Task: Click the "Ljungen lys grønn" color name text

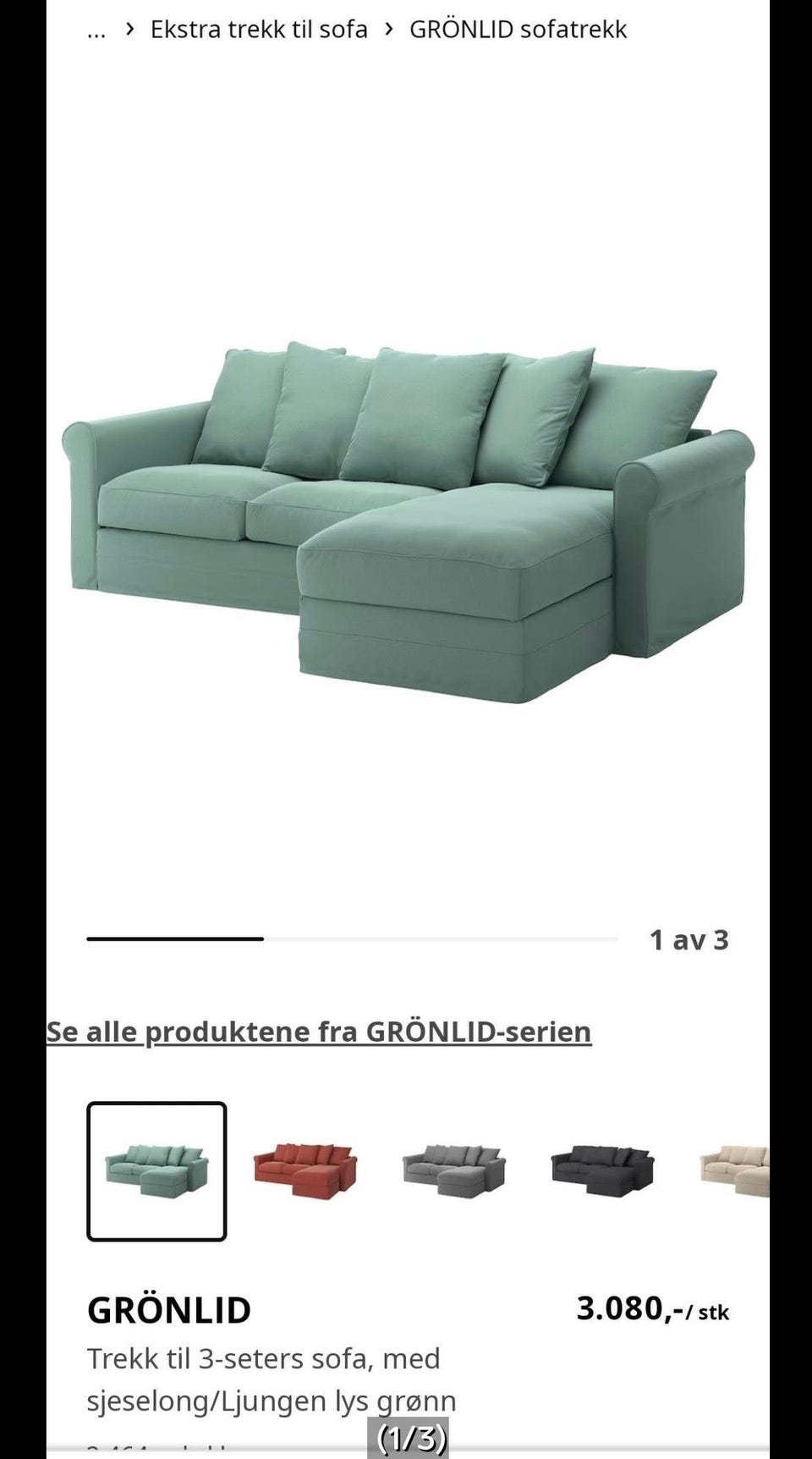Action: click(x=271, y=1401)
